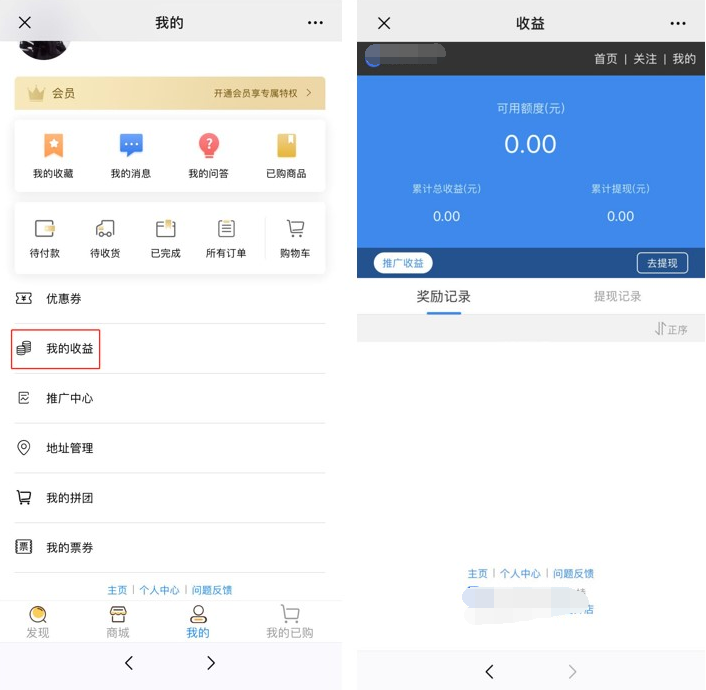Tap 去提现 withdraw button
This screenshot has height=690, width=706.
coord(662,263)
